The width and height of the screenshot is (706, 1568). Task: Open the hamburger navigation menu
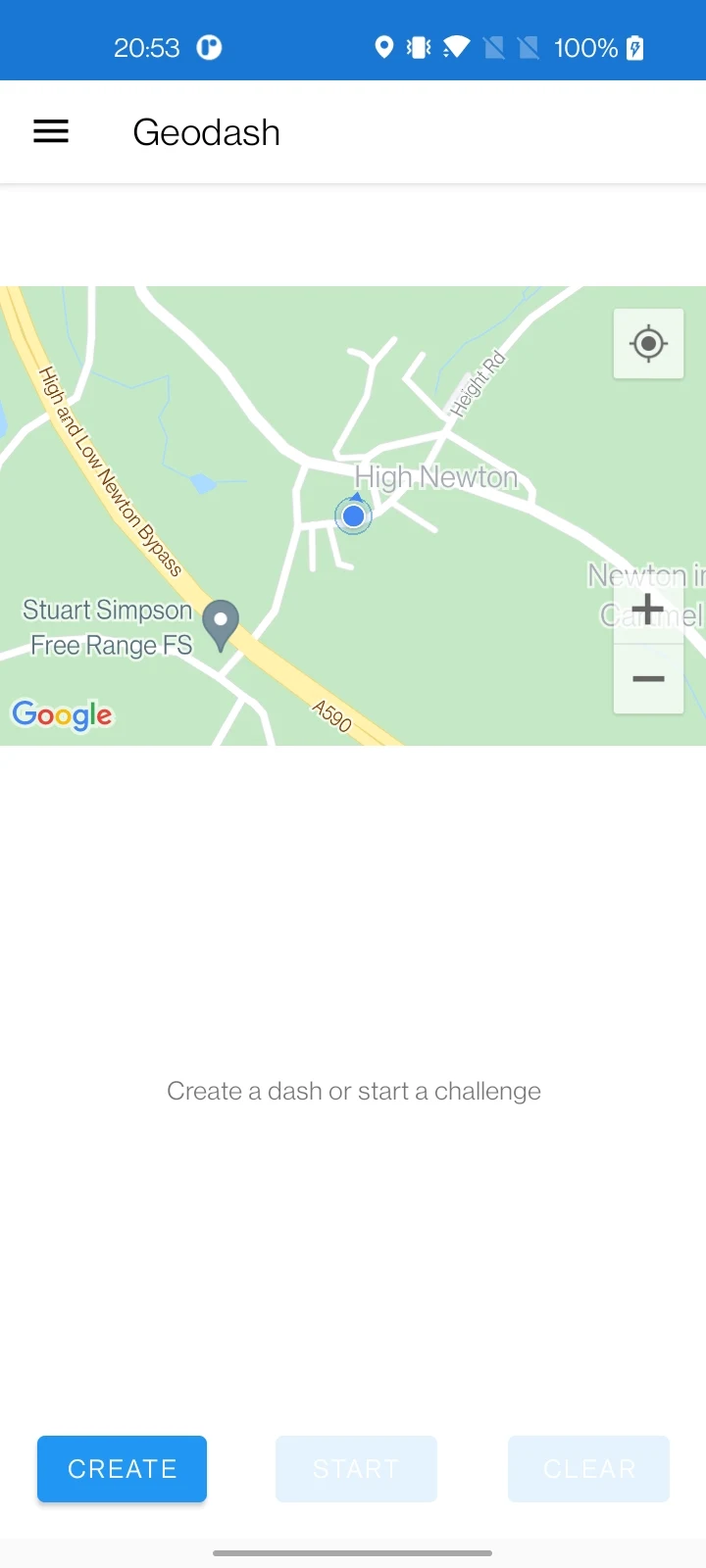51,131
